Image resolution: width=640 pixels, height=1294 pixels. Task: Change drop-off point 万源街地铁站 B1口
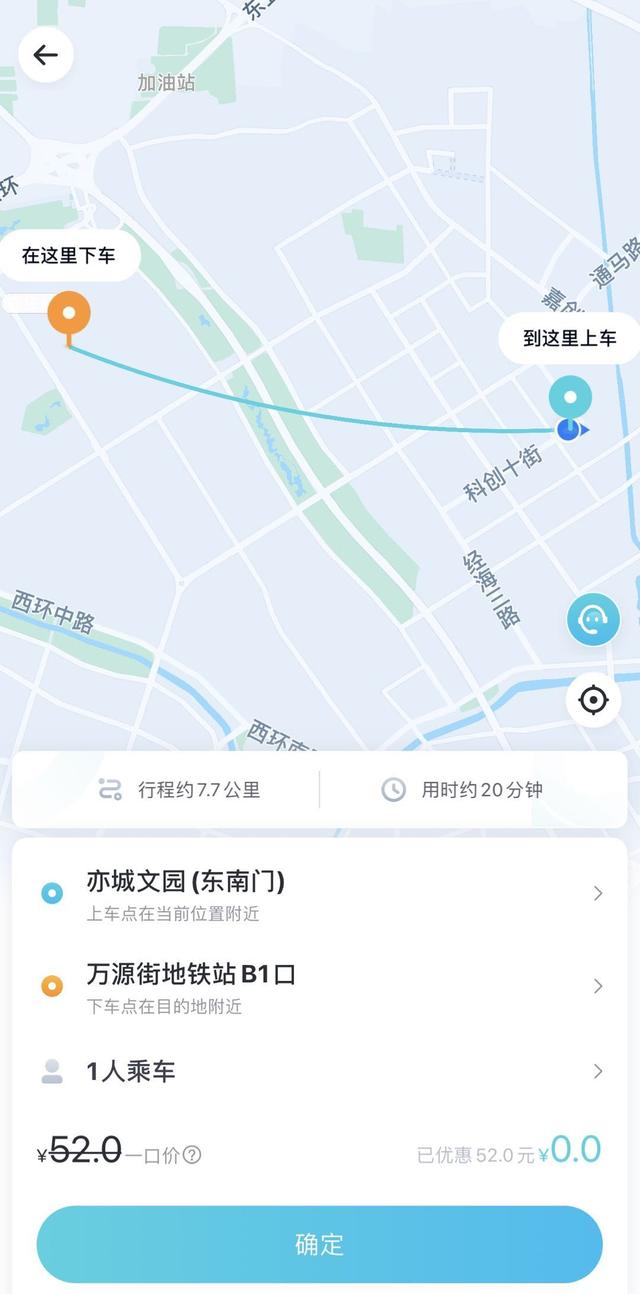coord(320,986)
